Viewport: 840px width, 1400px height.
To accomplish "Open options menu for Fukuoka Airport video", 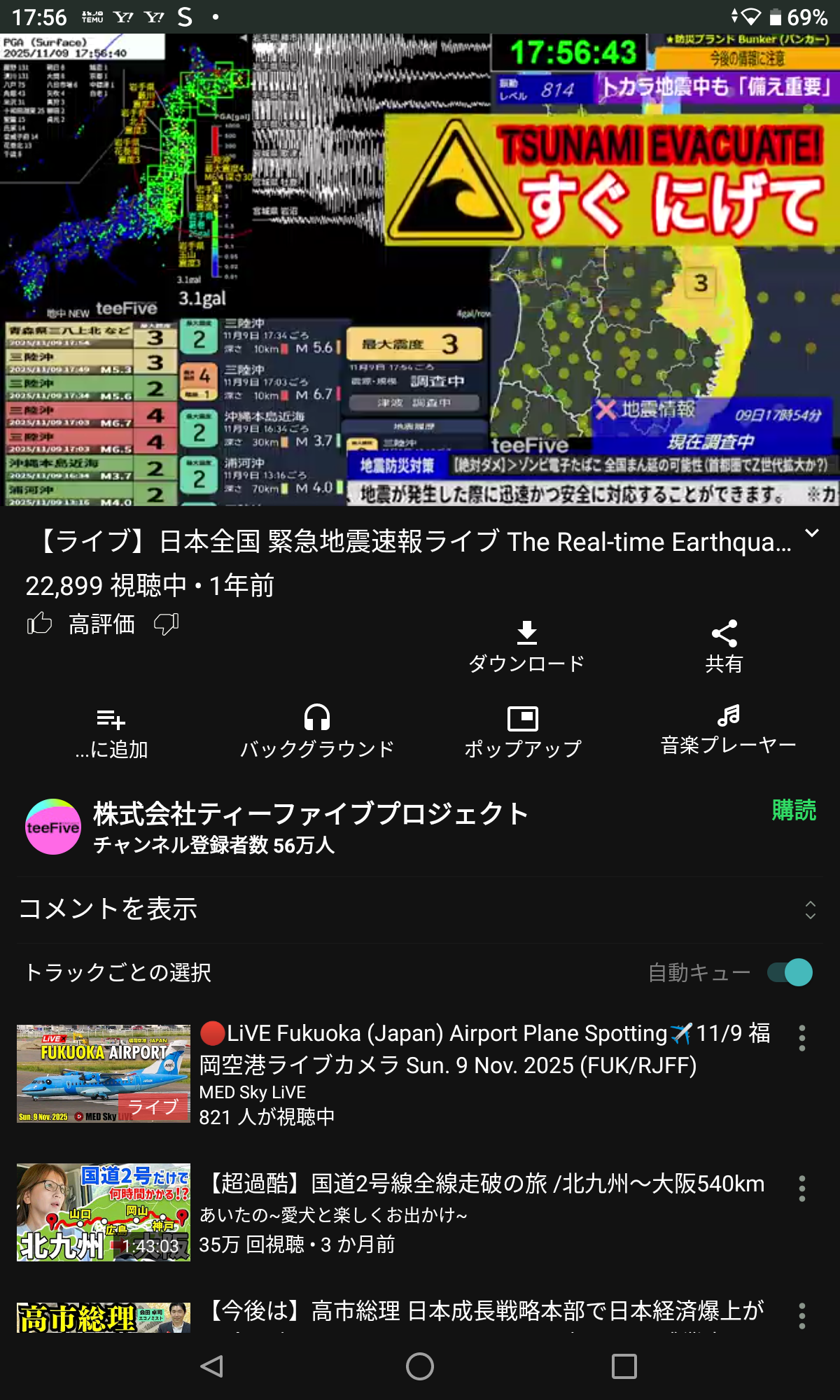I will [x=802, y=1038].
